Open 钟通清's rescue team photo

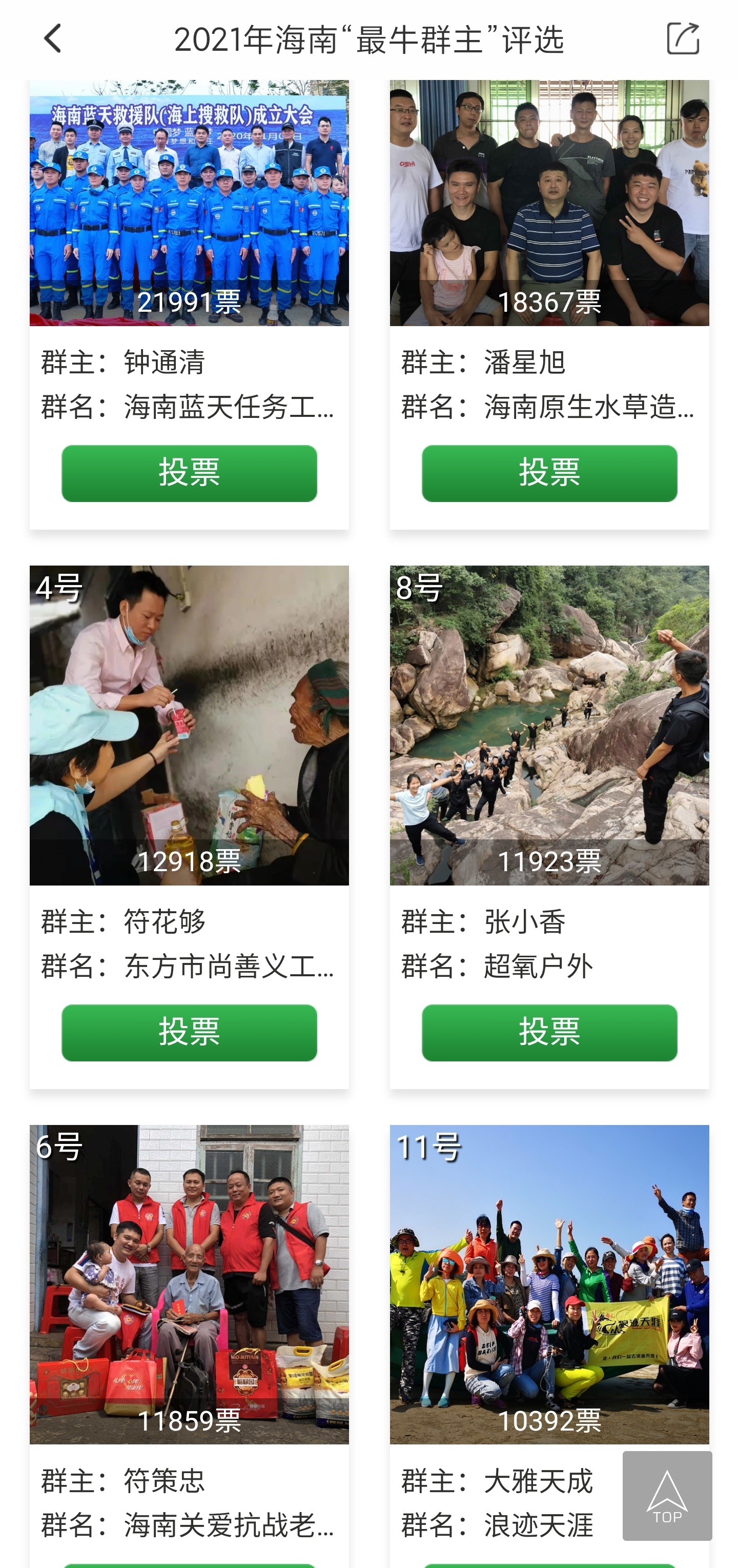coord(189,203)
